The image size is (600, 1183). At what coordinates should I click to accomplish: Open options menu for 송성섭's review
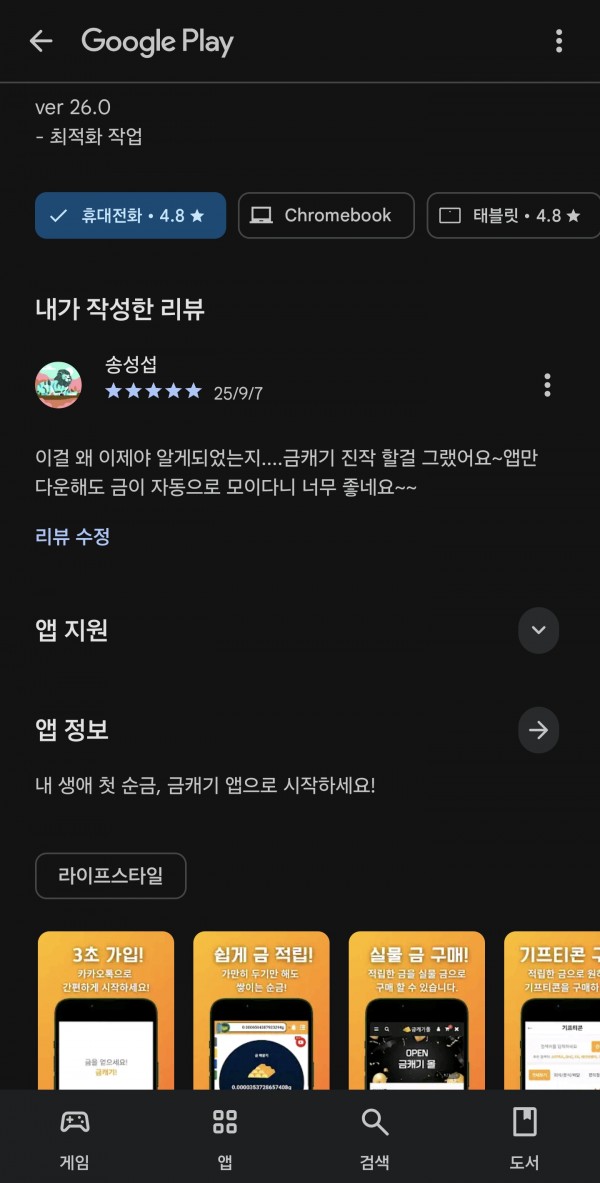point(547,385)
